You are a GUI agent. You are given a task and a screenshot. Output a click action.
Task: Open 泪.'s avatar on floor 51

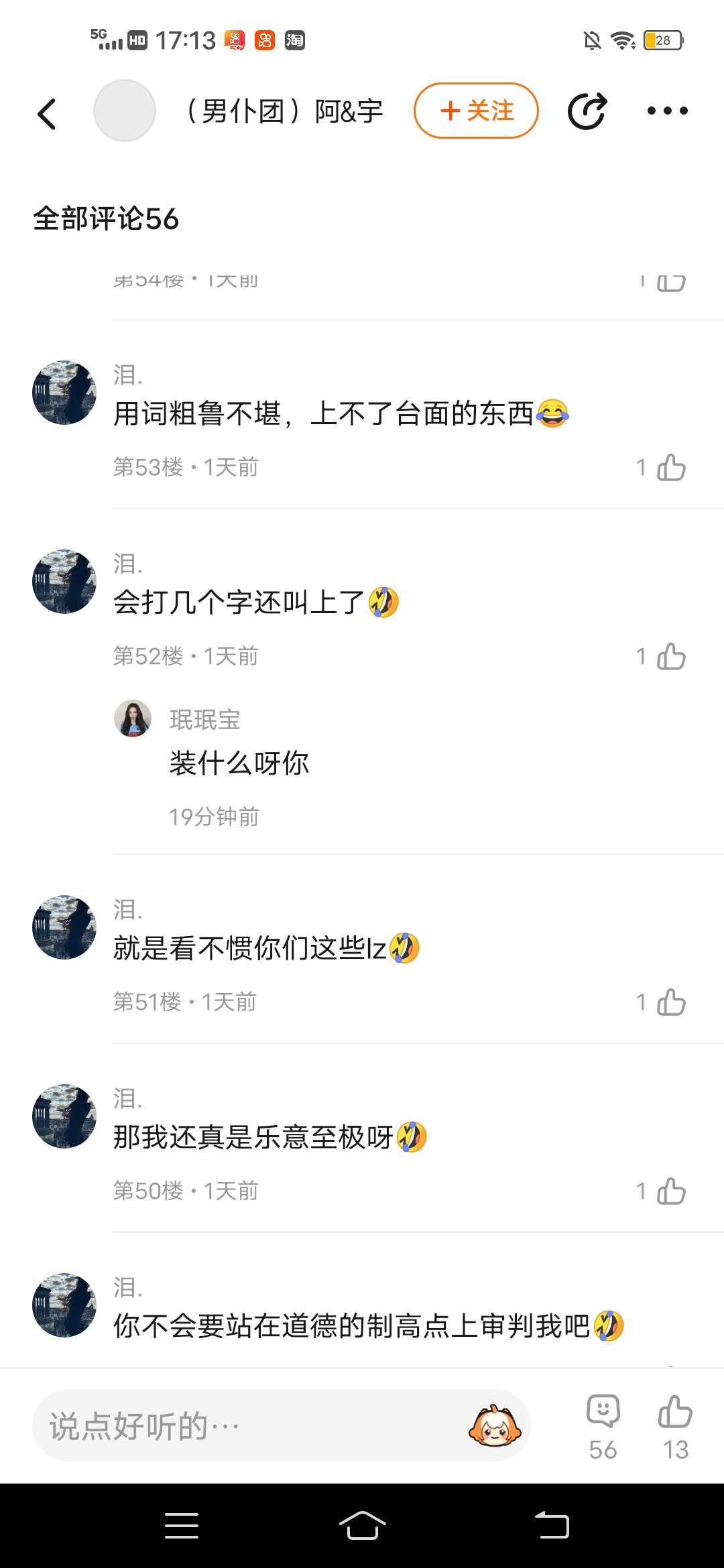coord(64,927)
